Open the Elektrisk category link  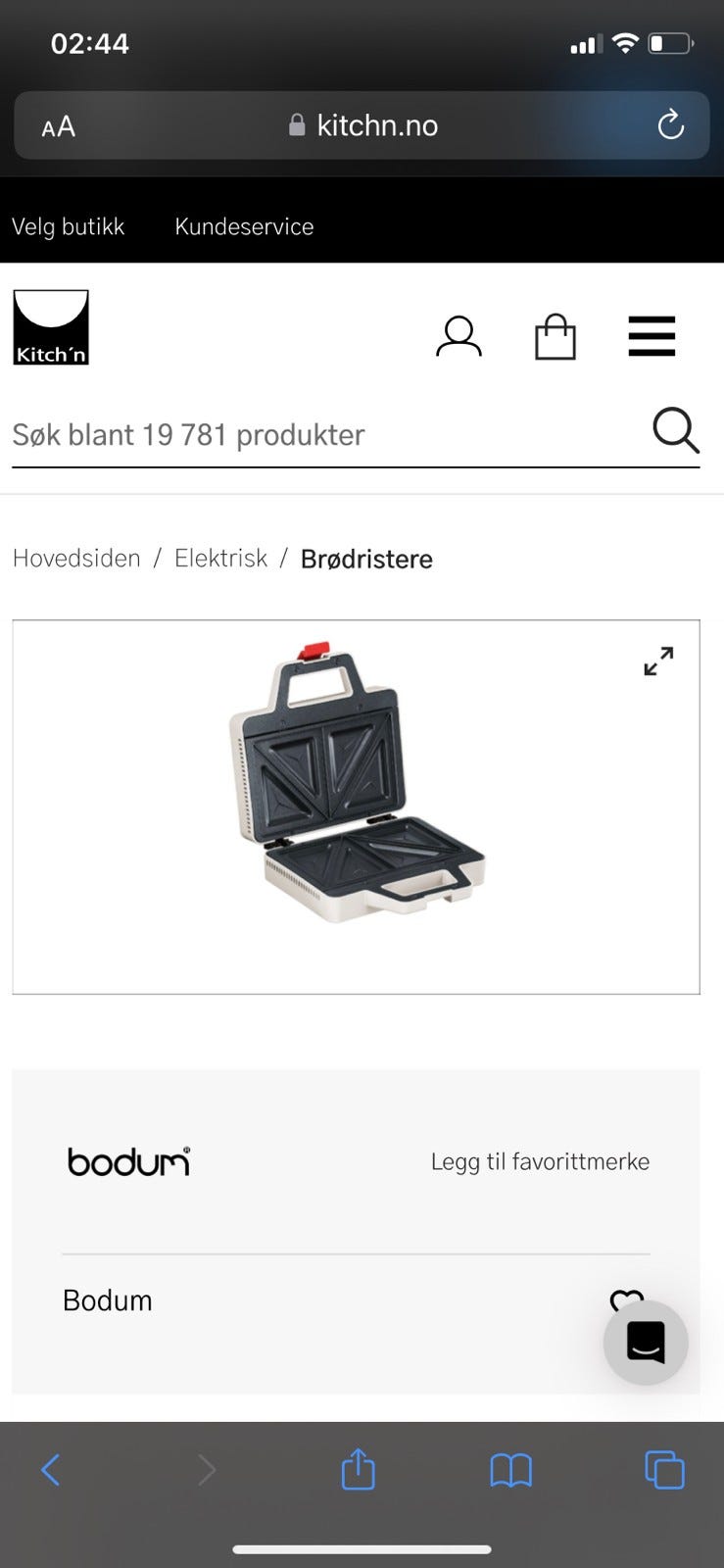click(x=220, y=558)
